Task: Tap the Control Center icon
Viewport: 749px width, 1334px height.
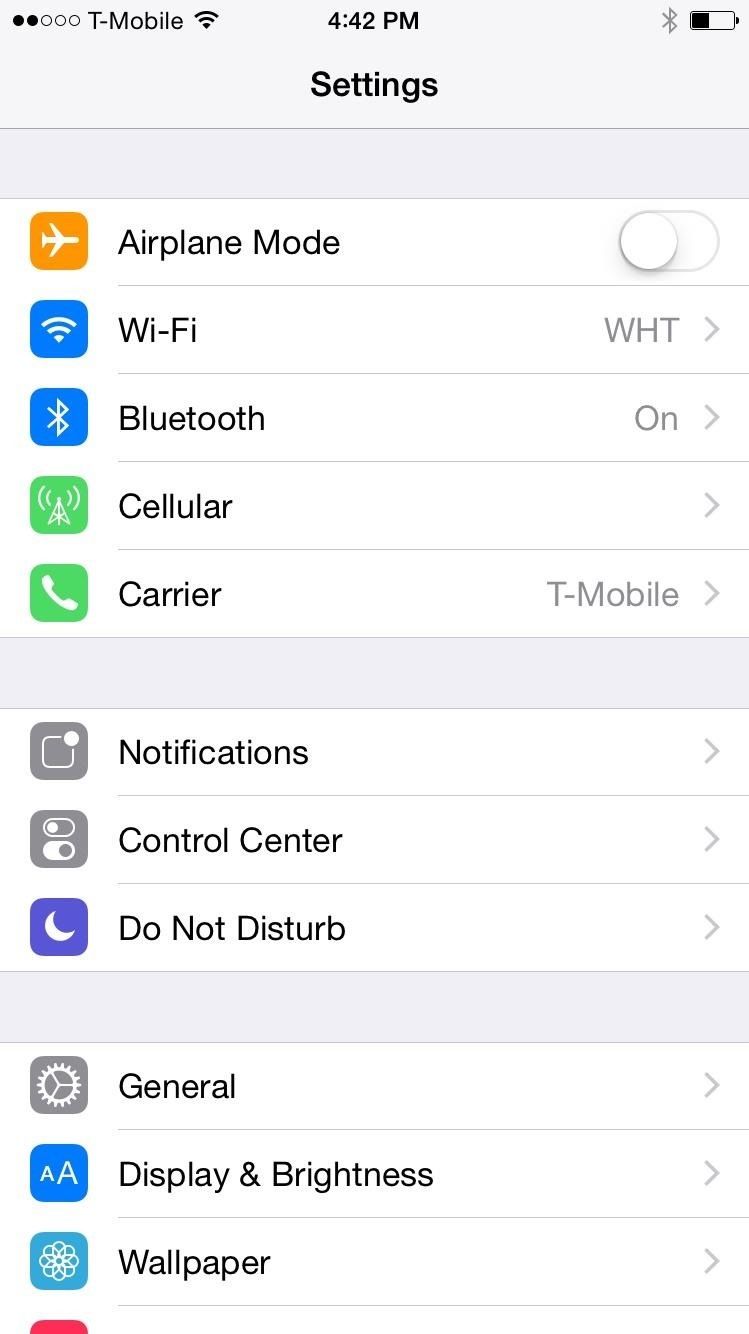Action: click(x=58, y=839)
